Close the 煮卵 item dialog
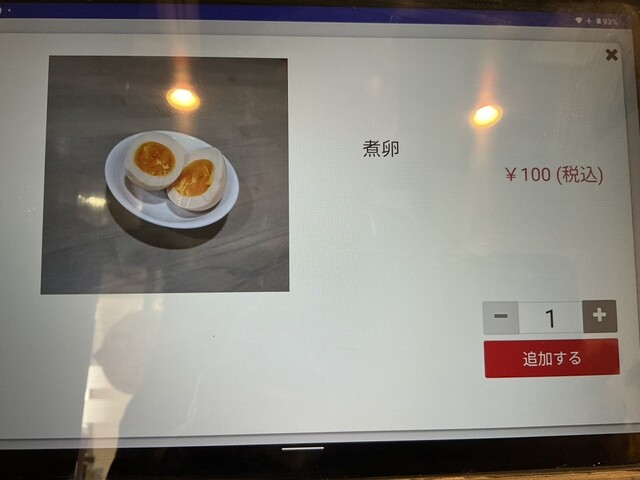 611,55
